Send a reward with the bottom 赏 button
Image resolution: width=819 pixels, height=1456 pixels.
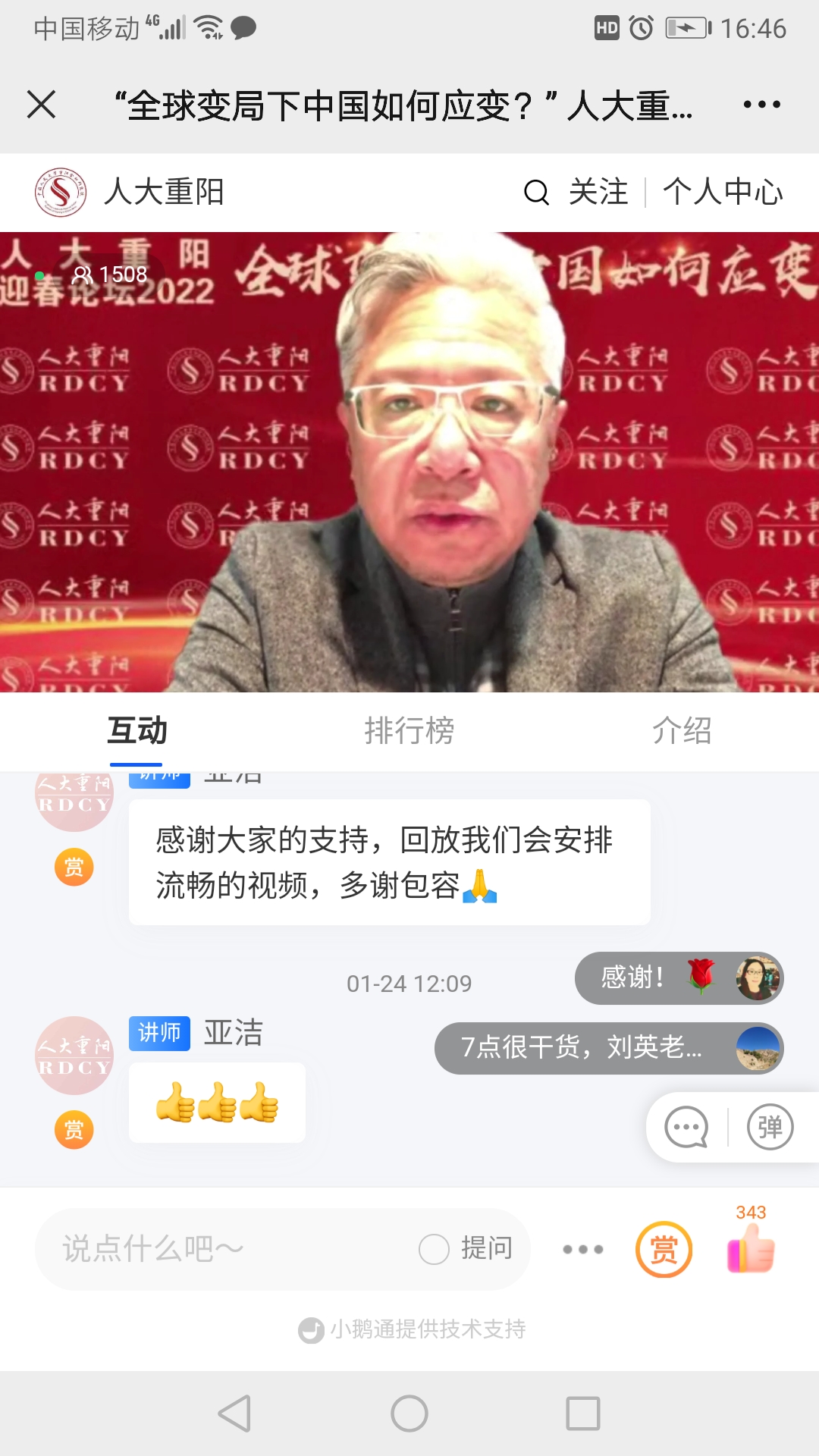[x=664, y=1249]
